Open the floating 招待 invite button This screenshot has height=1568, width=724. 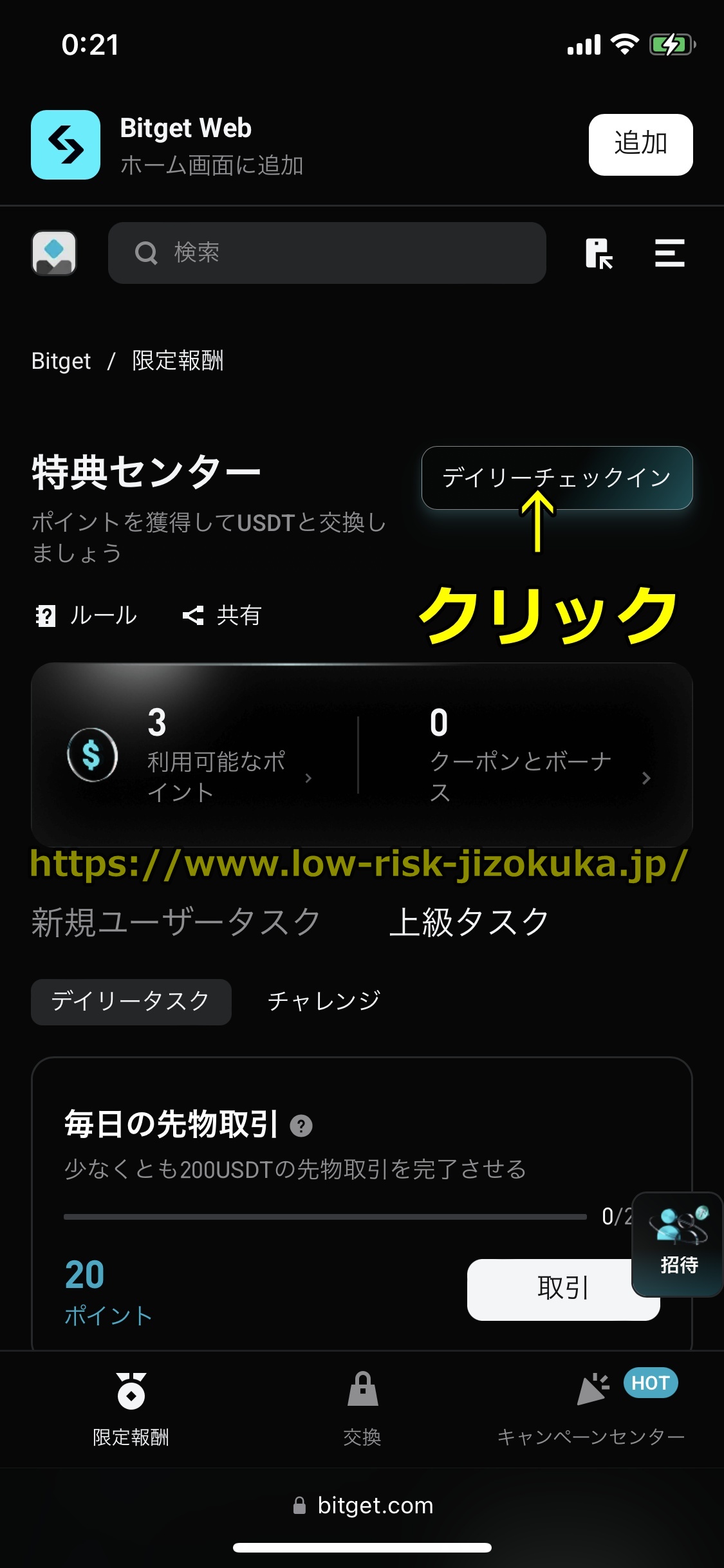coord(678,1244)
